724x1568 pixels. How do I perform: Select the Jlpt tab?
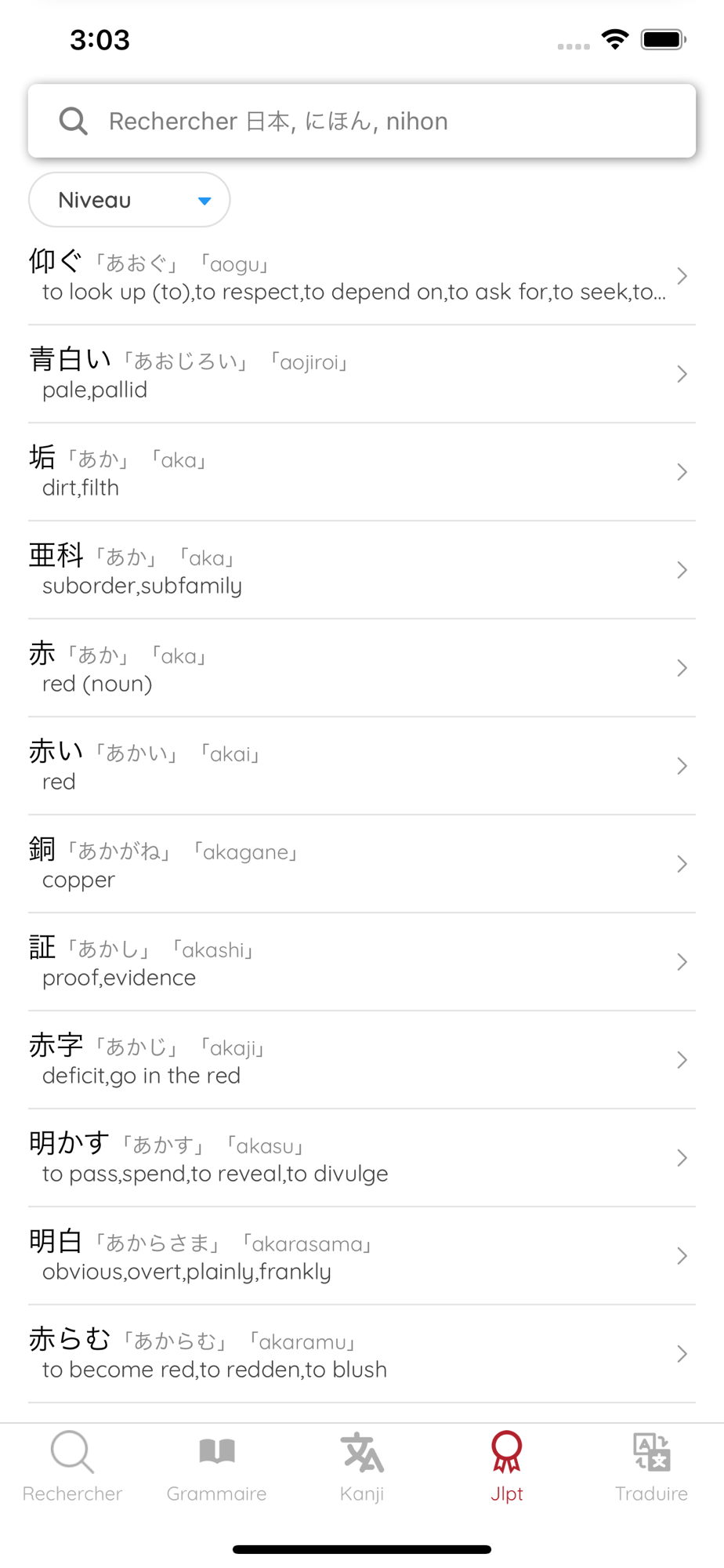506,1466
